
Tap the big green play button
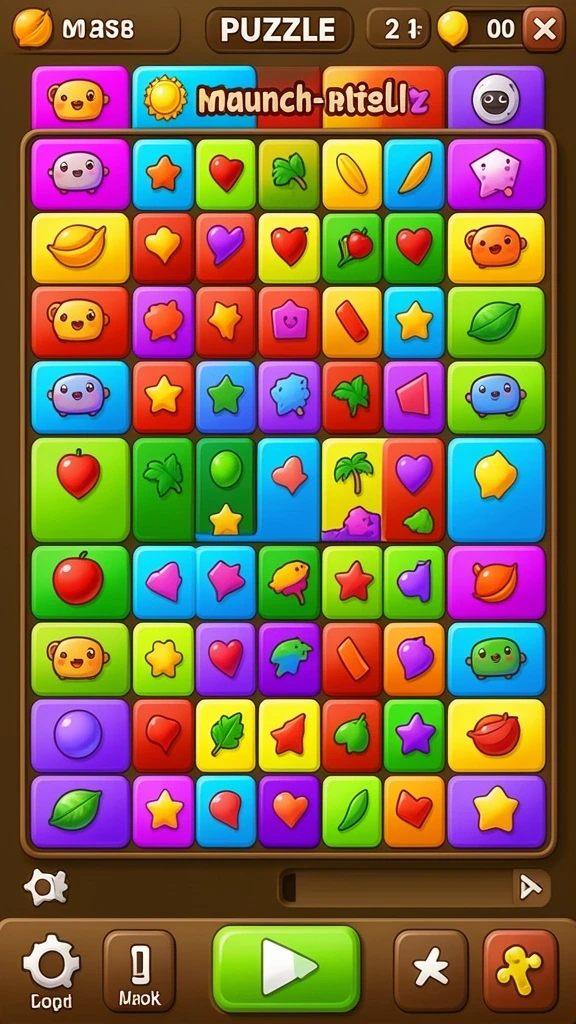pos(287,968)
